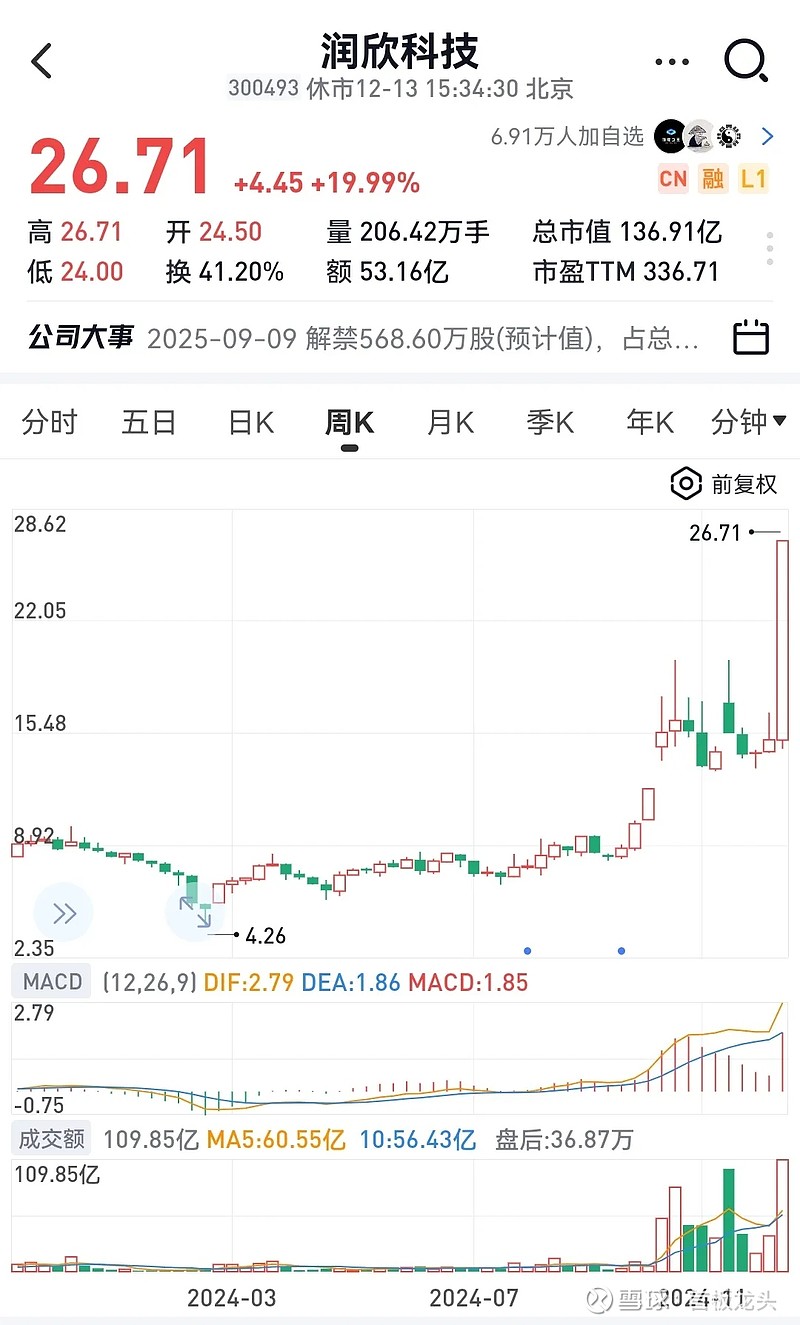Image resolution: width=800 pixels, height=1325 pixels.
Task: Open the 公司大事 company events row
Action: click(x=400, y=338)
